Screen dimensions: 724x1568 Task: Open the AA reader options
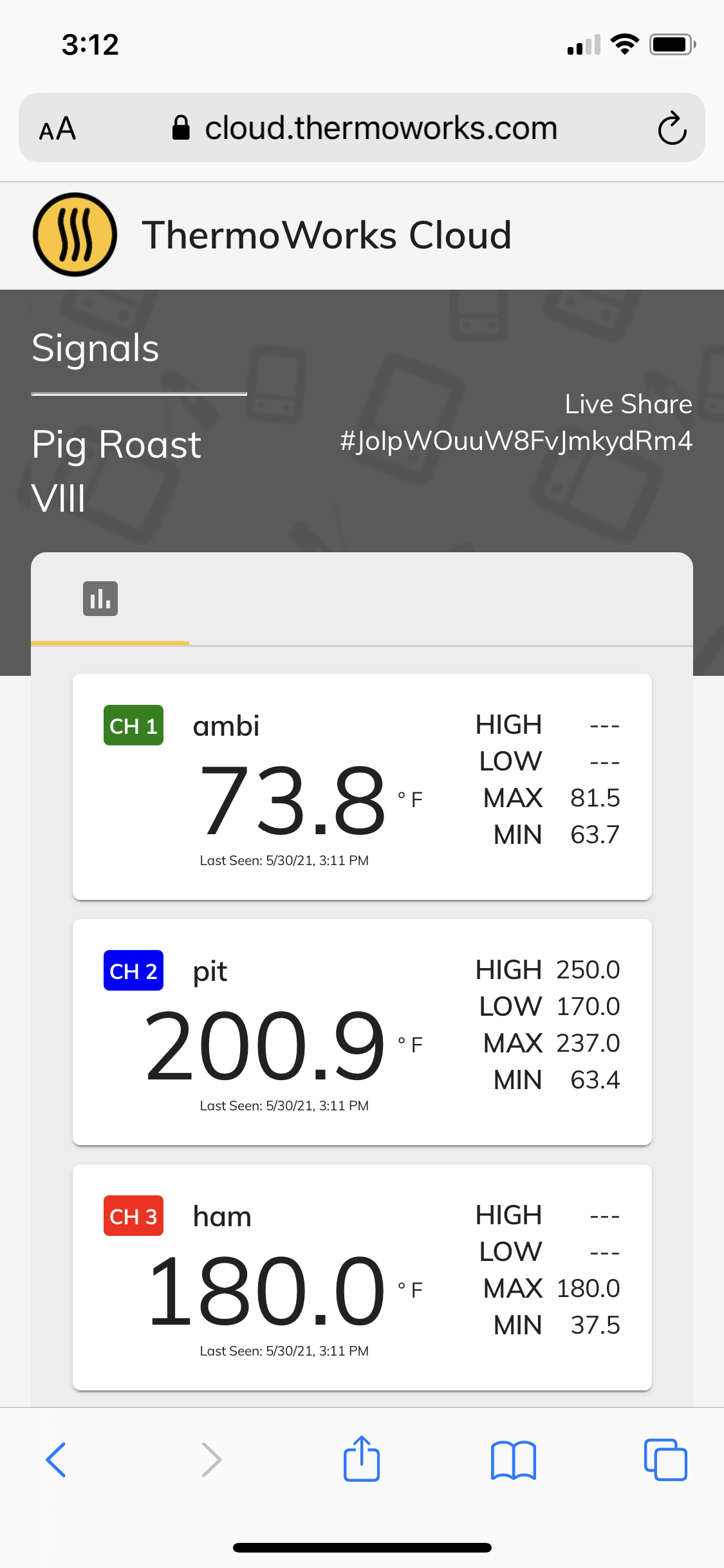[57, 129]
